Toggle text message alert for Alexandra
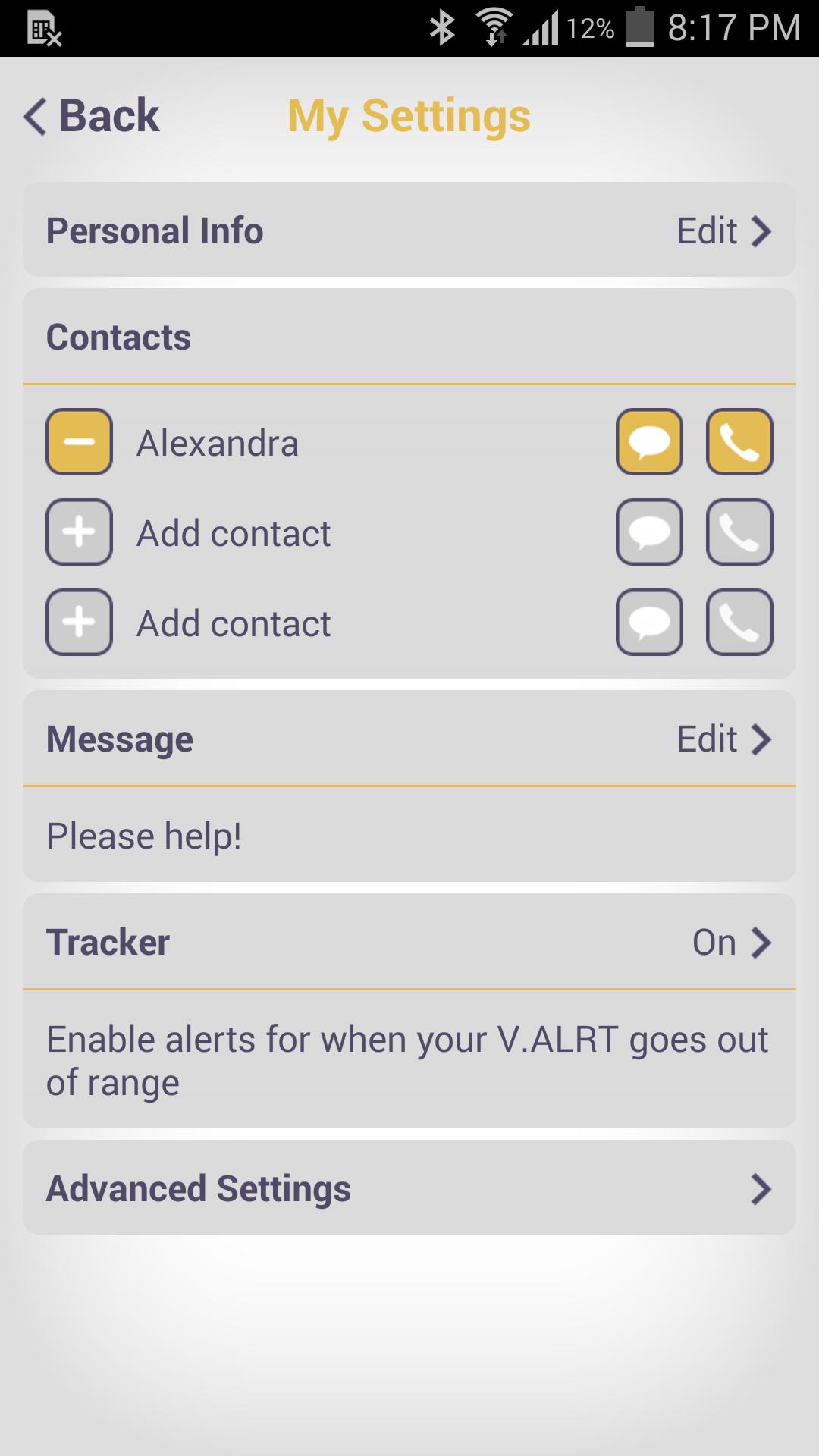This screenshot has height=1456, width=819. pos(649,442)
